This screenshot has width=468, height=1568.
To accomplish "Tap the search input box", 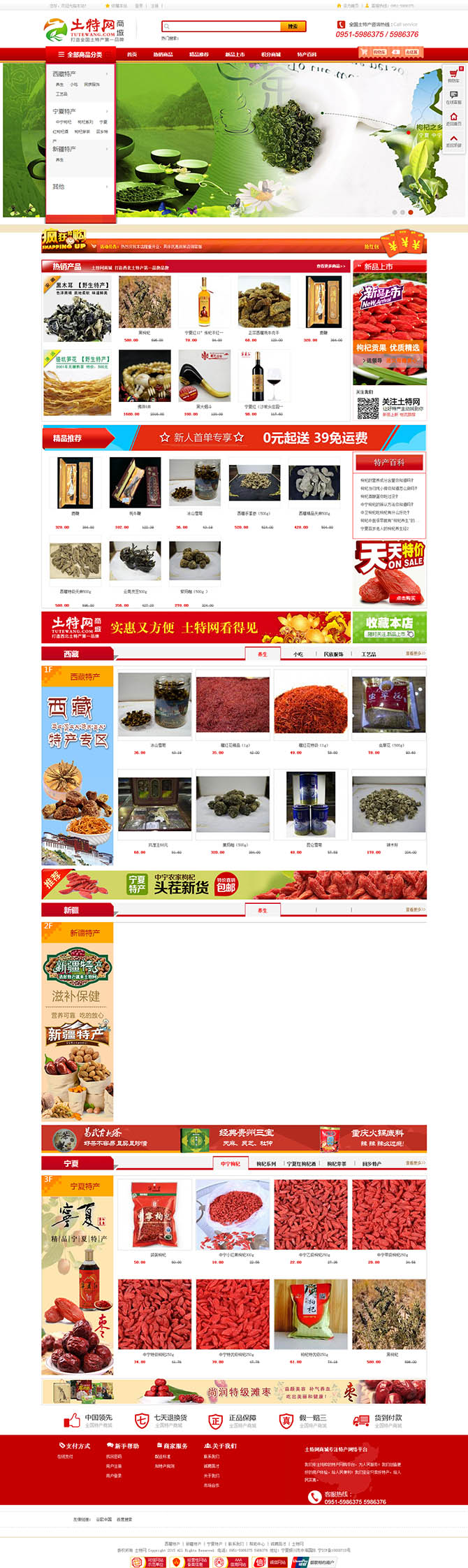I will coord(221,27).
